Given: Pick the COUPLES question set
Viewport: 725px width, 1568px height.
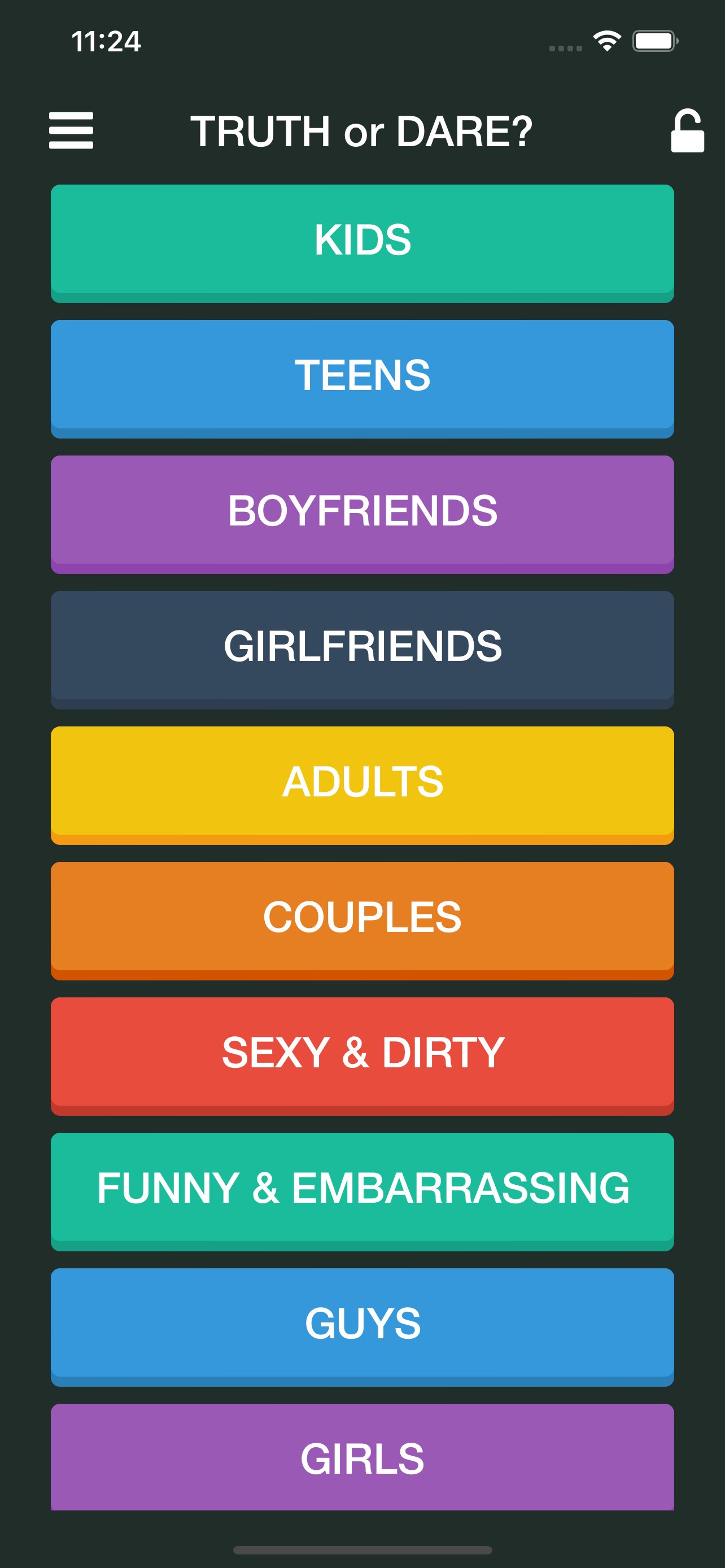Looking at the screenshot, I should 362,919.
